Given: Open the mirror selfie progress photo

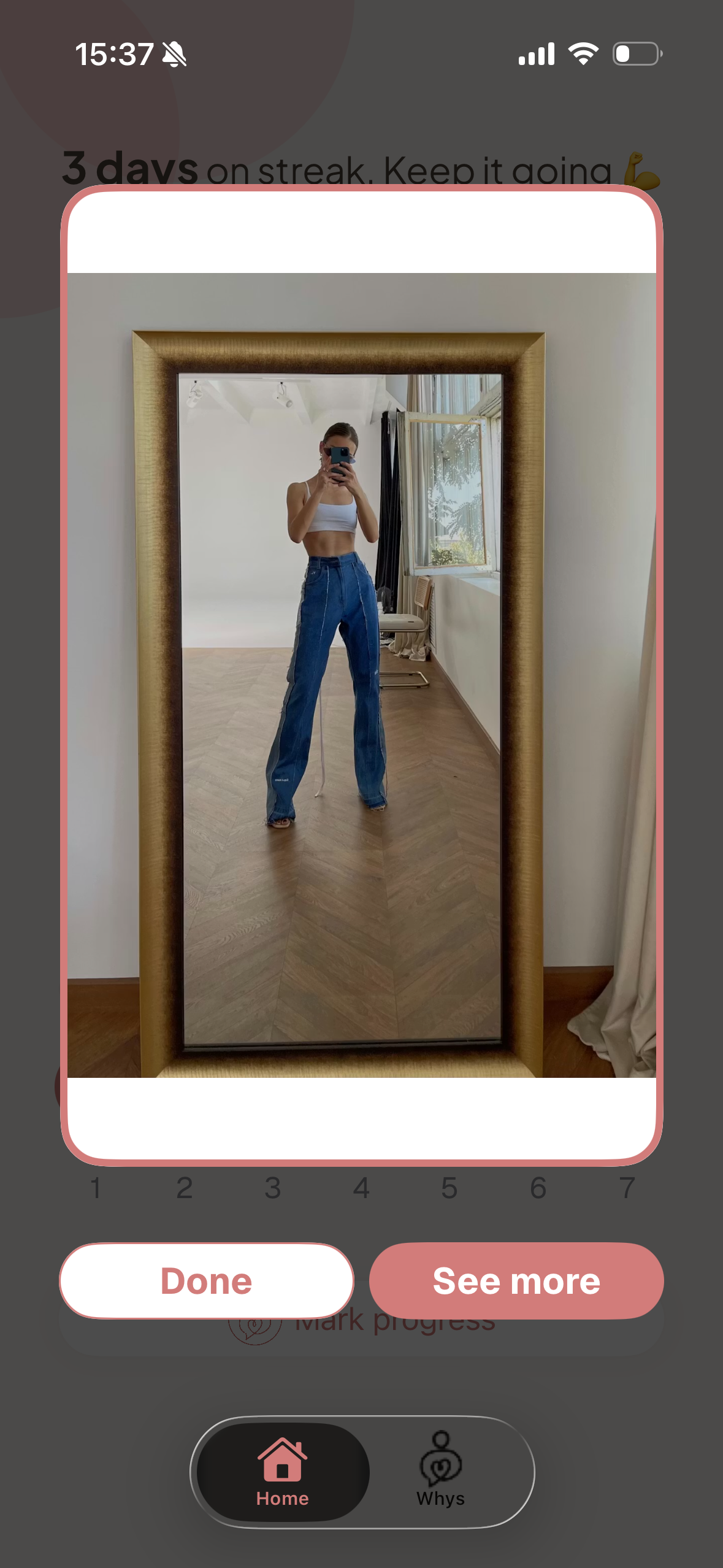Looking at the screenshot, I should tap(362, 675).
